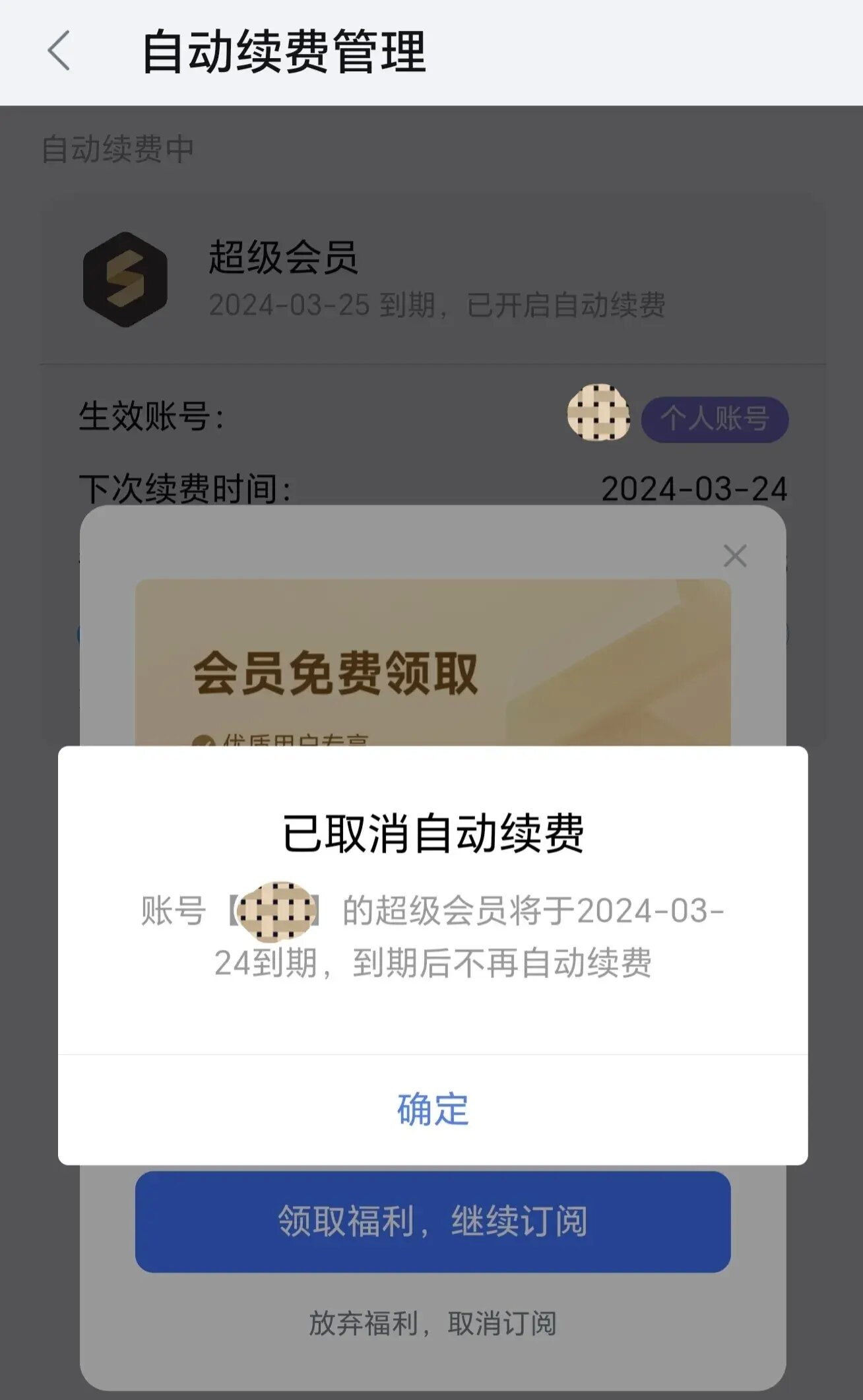Go back with the top-left arrow
The image size is (863, 1400).
click(59, 51)
